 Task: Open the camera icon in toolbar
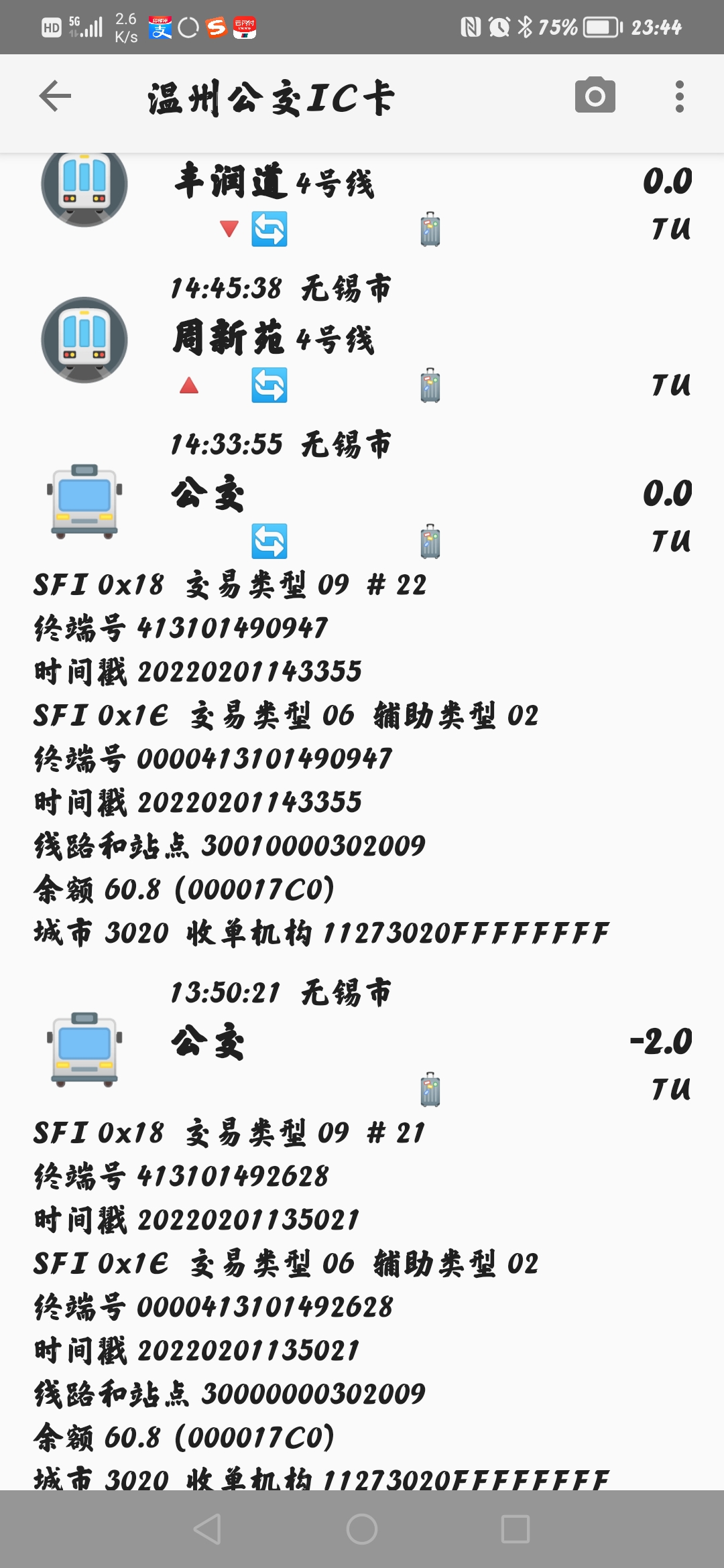(x=595, y=96)
